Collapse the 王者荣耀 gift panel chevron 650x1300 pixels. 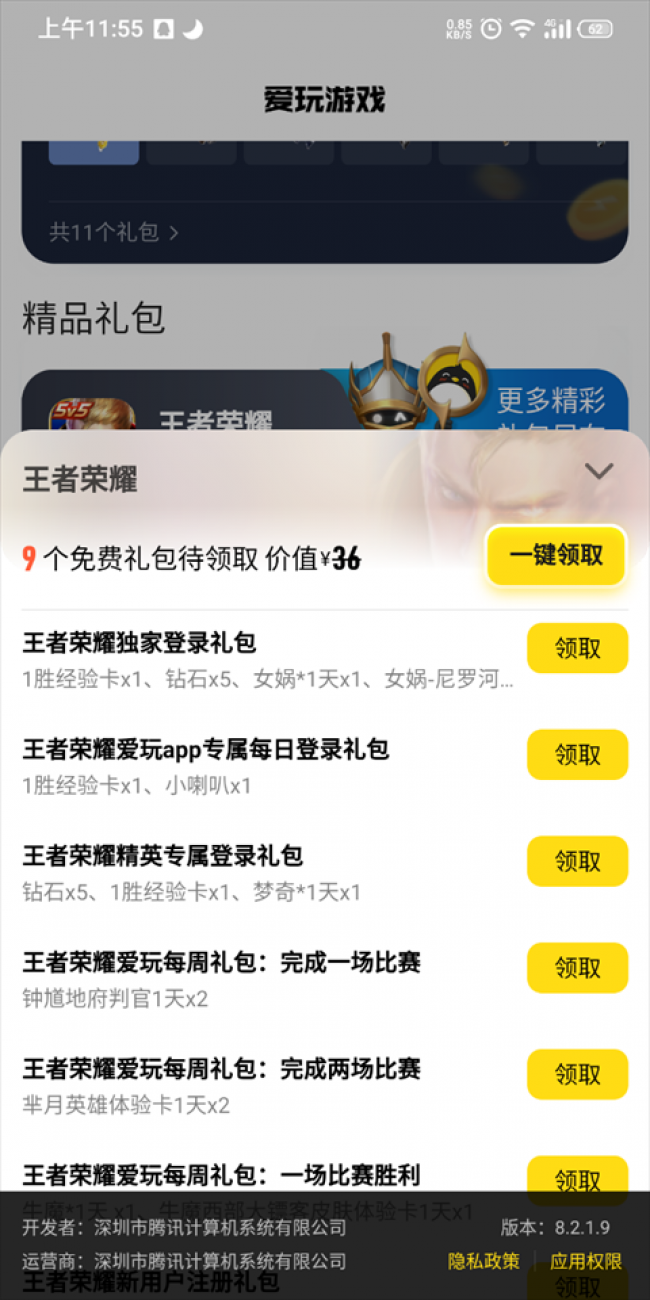(598, 471)
